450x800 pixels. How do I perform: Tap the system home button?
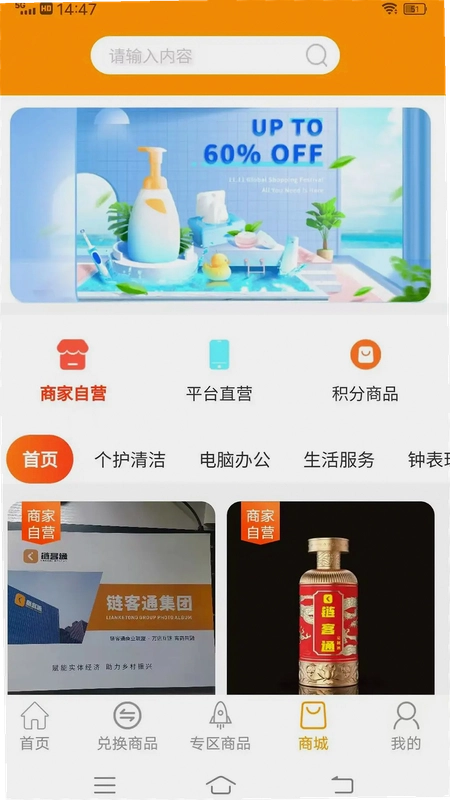pos(221,784)
